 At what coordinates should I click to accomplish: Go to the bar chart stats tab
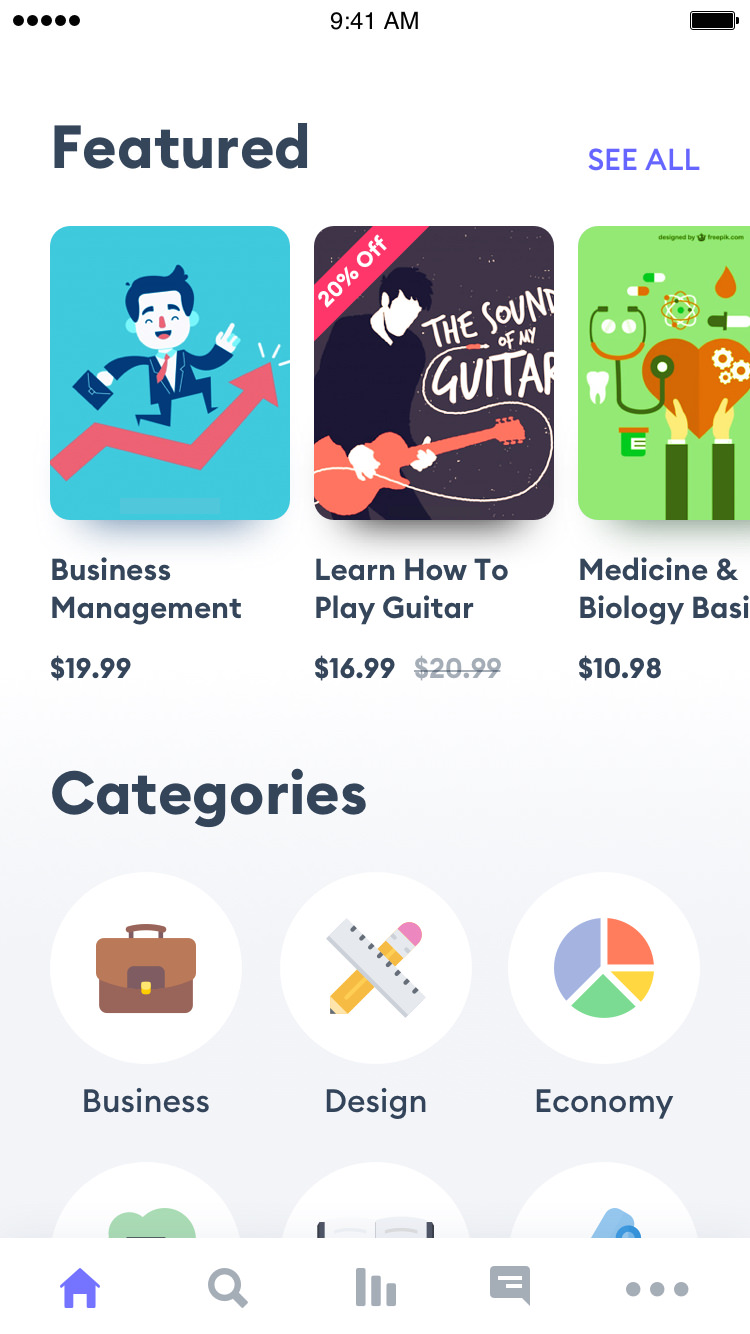376,1288
